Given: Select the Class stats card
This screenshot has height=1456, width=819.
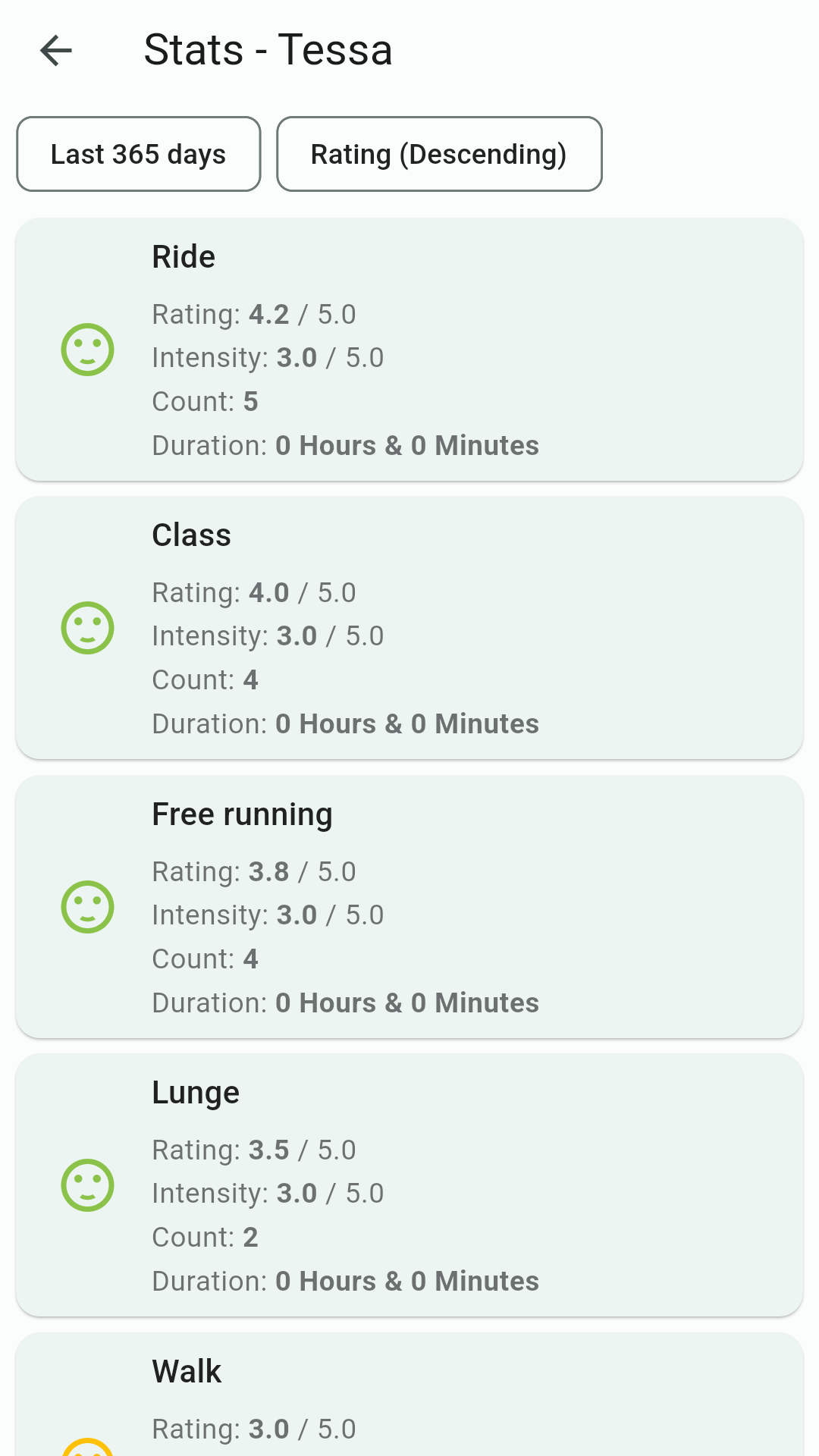Looking at the screenshot, I should tap(409, 628).
